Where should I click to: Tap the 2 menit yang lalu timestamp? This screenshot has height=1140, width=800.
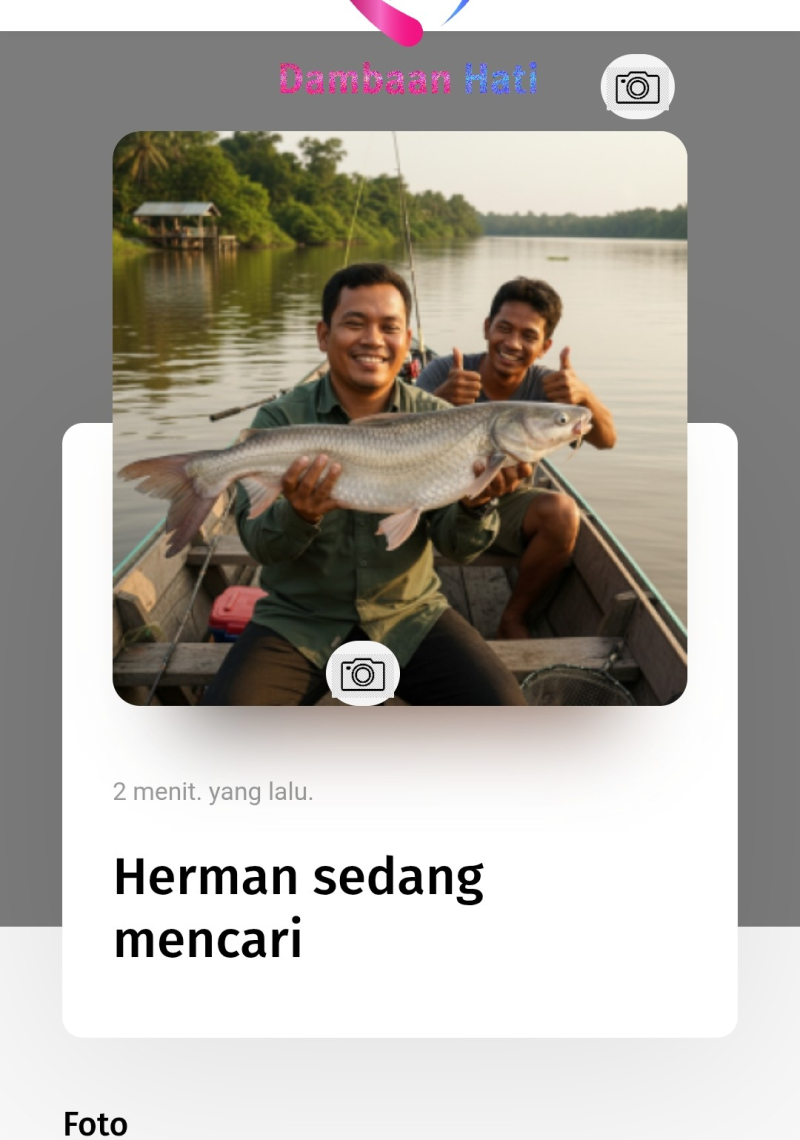[x=212, y=793]
